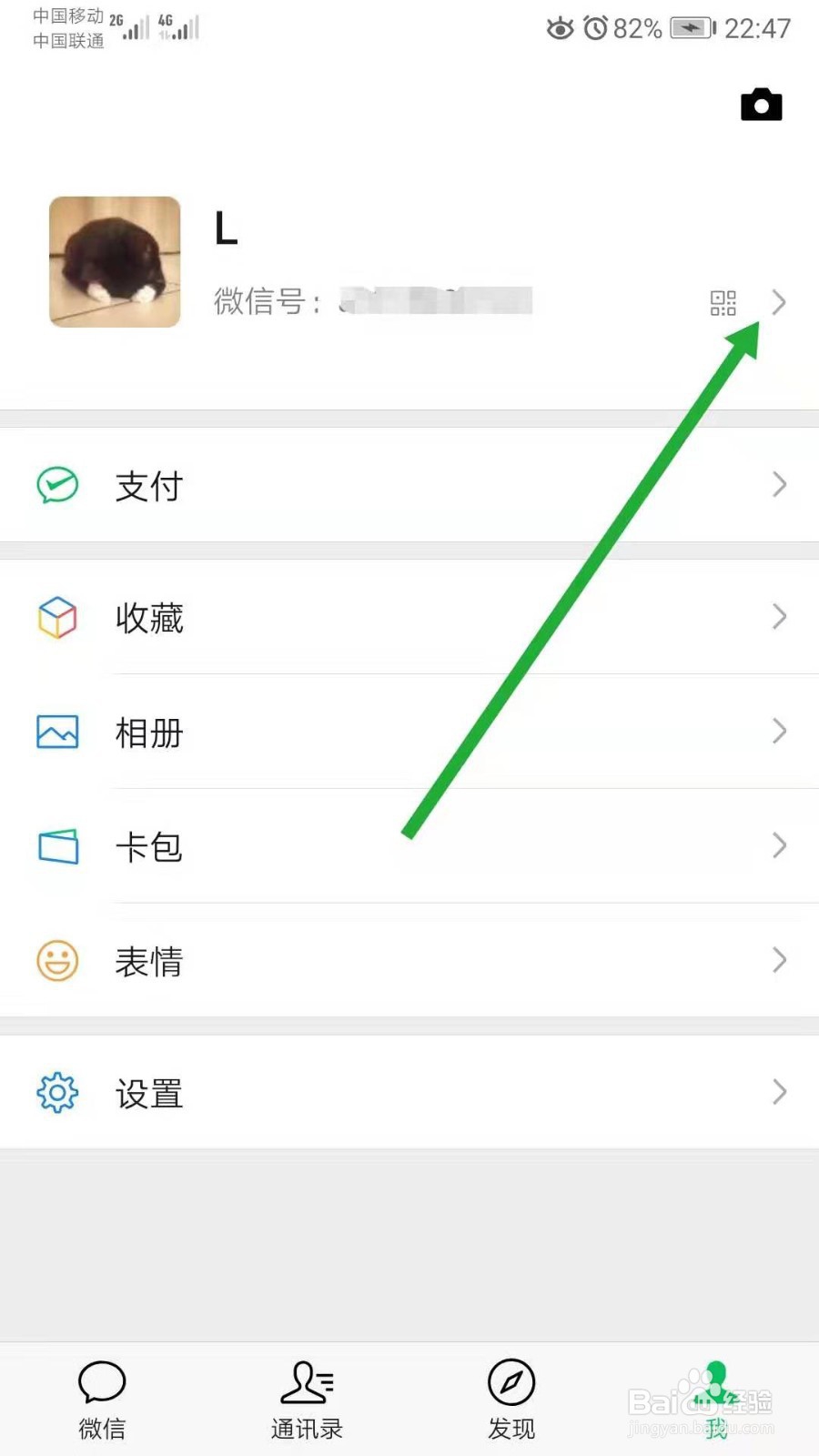
Task: Show your personal QR code
Action: point(723,303)
